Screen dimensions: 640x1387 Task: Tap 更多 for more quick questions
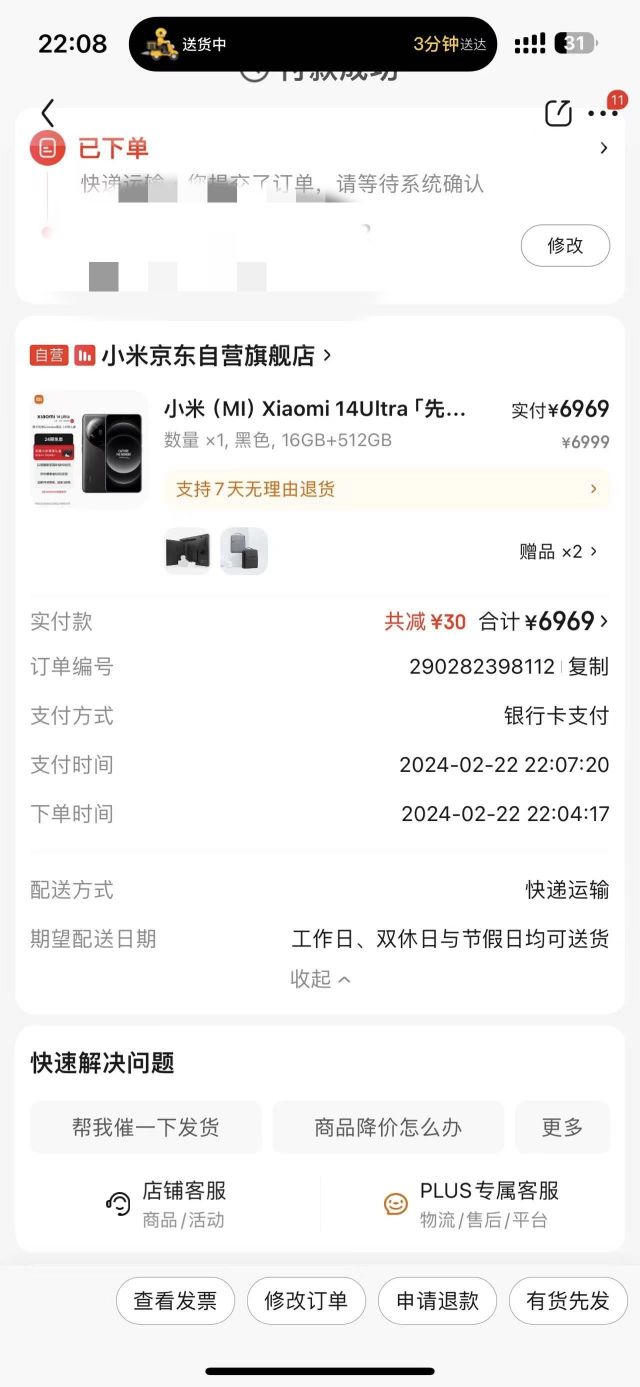point(562,1128)
